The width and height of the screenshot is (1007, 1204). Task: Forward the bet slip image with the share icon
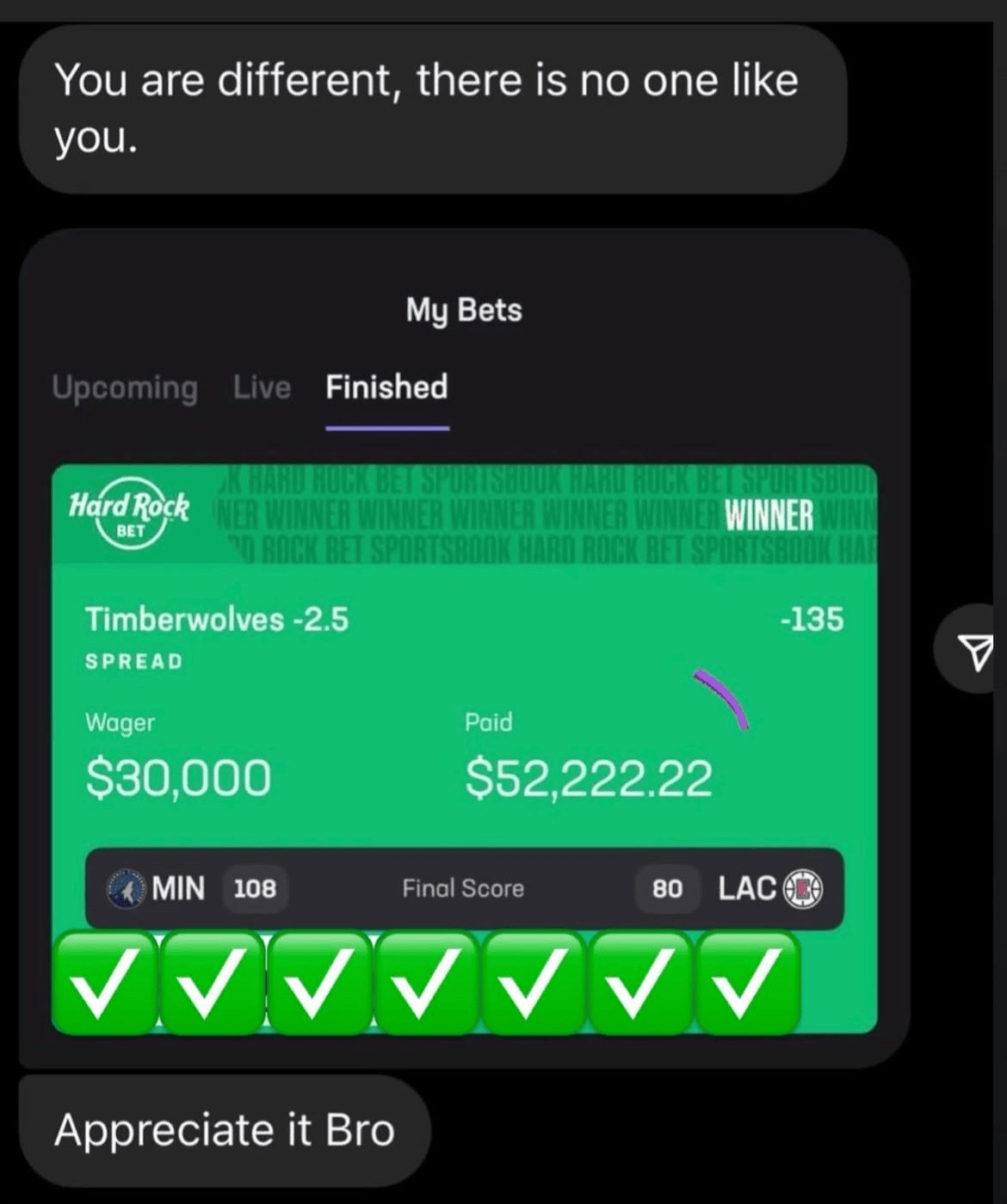point(973,650)
